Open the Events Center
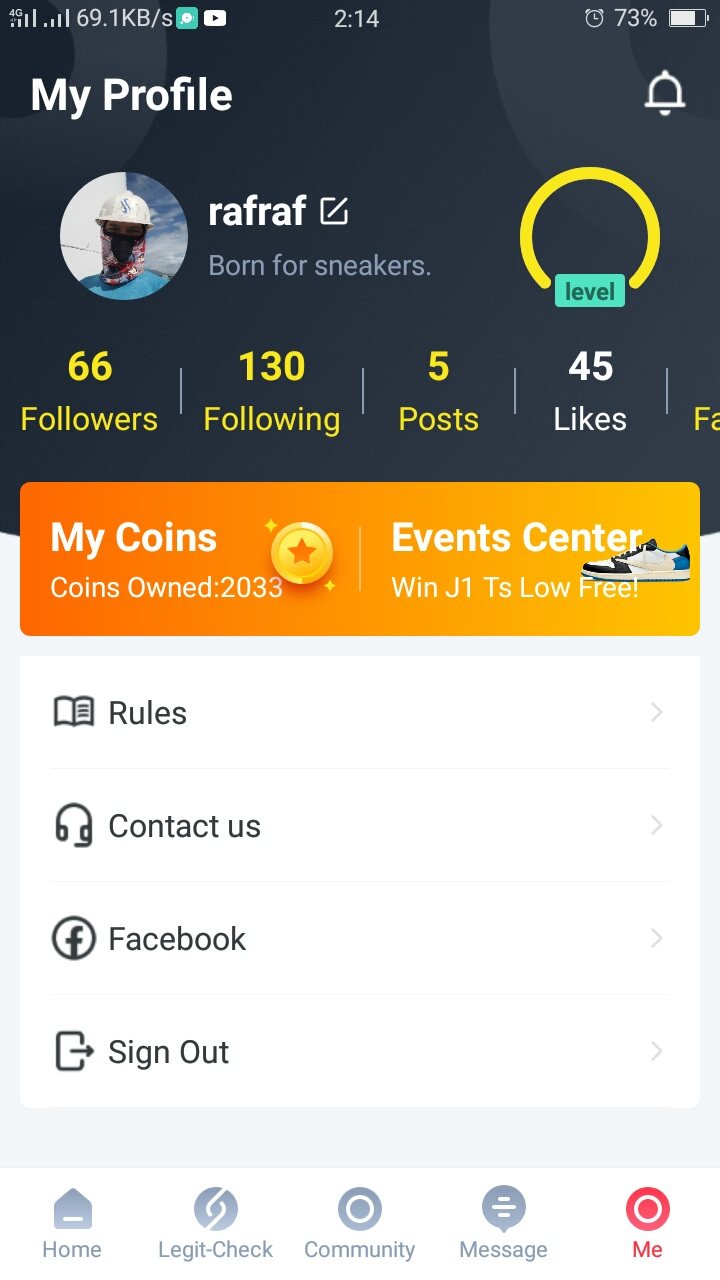Viewport: 720px width, 1280px height. click(x=530, y=559)
